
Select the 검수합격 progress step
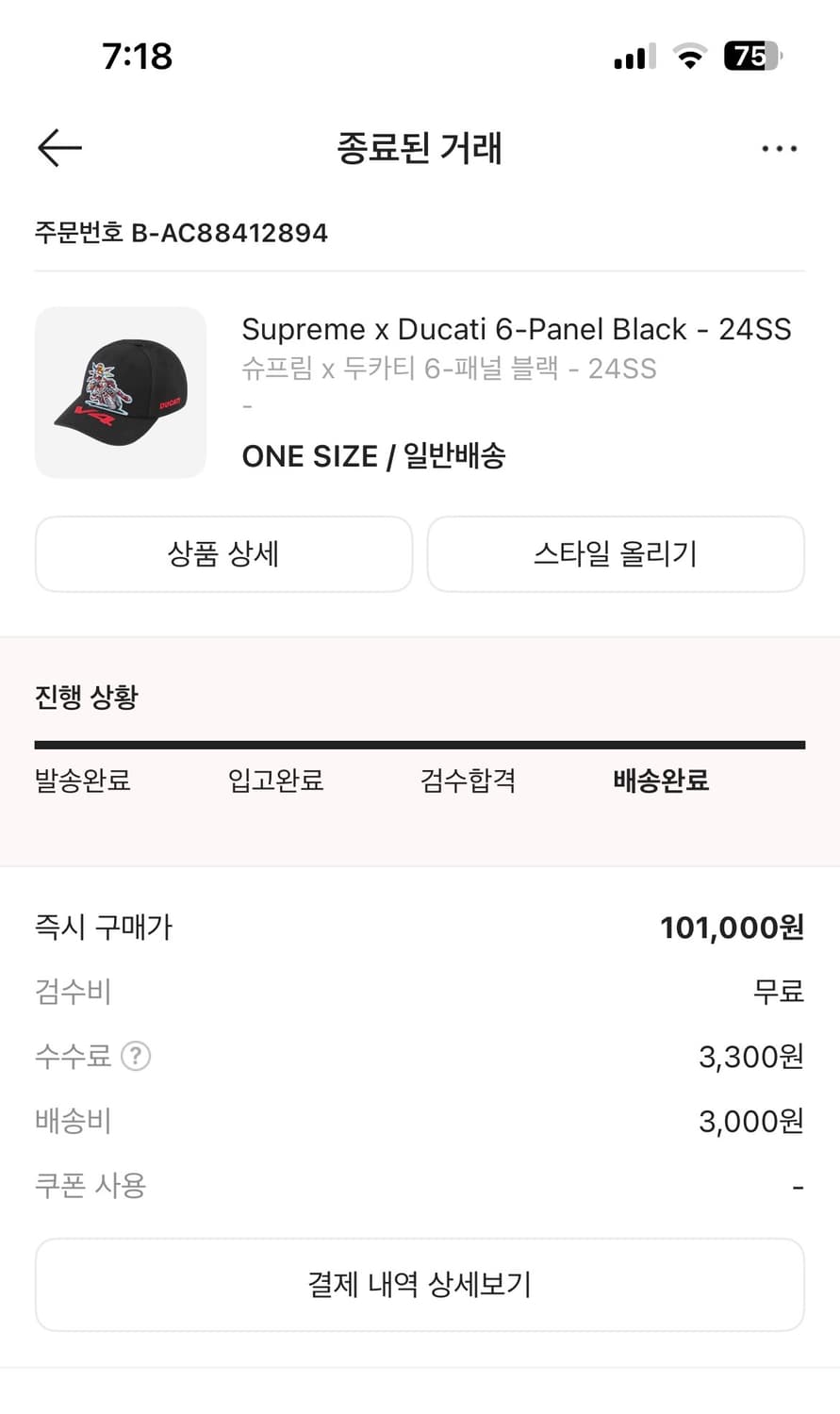click(x=467, y=781)
